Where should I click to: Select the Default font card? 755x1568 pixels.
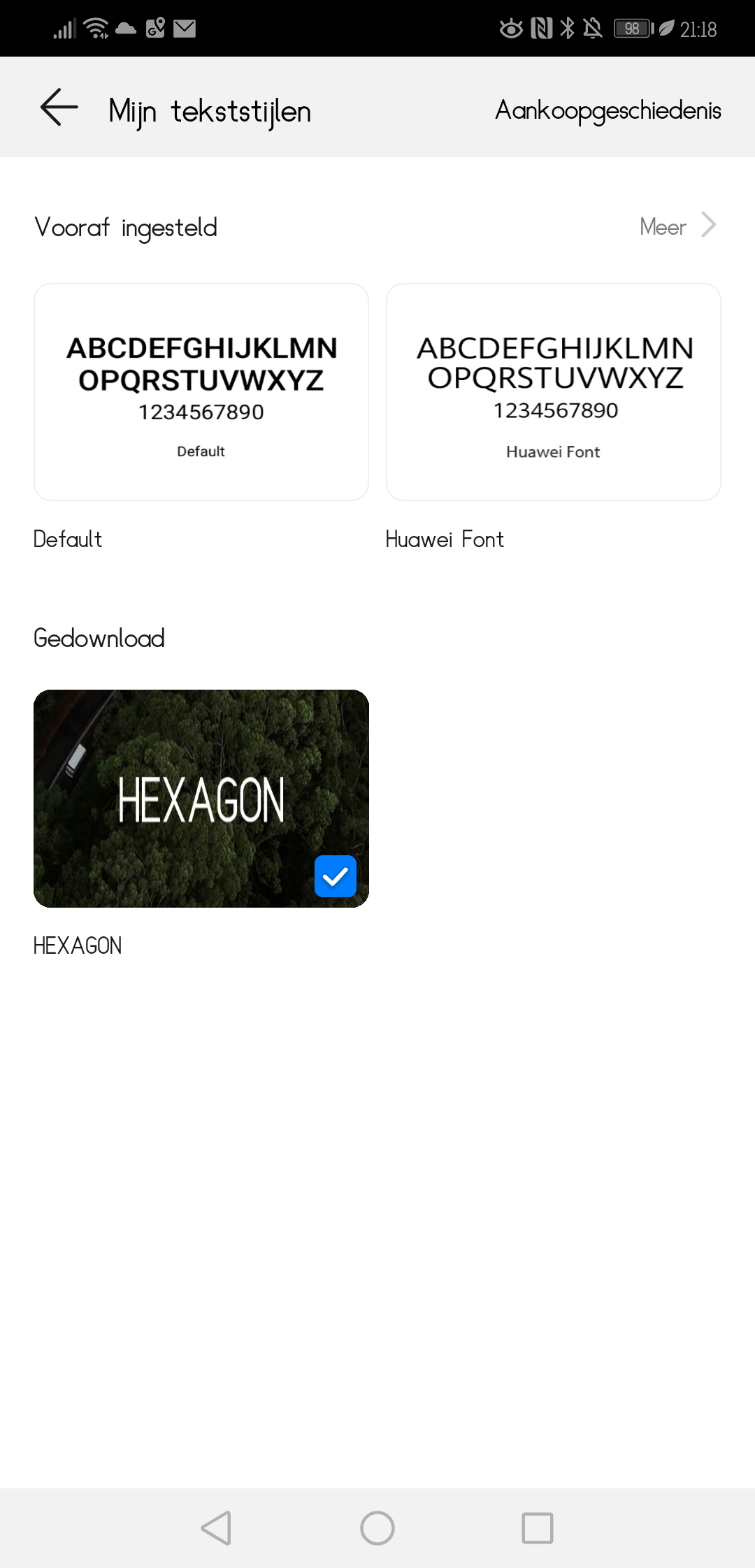coord(201,392)
